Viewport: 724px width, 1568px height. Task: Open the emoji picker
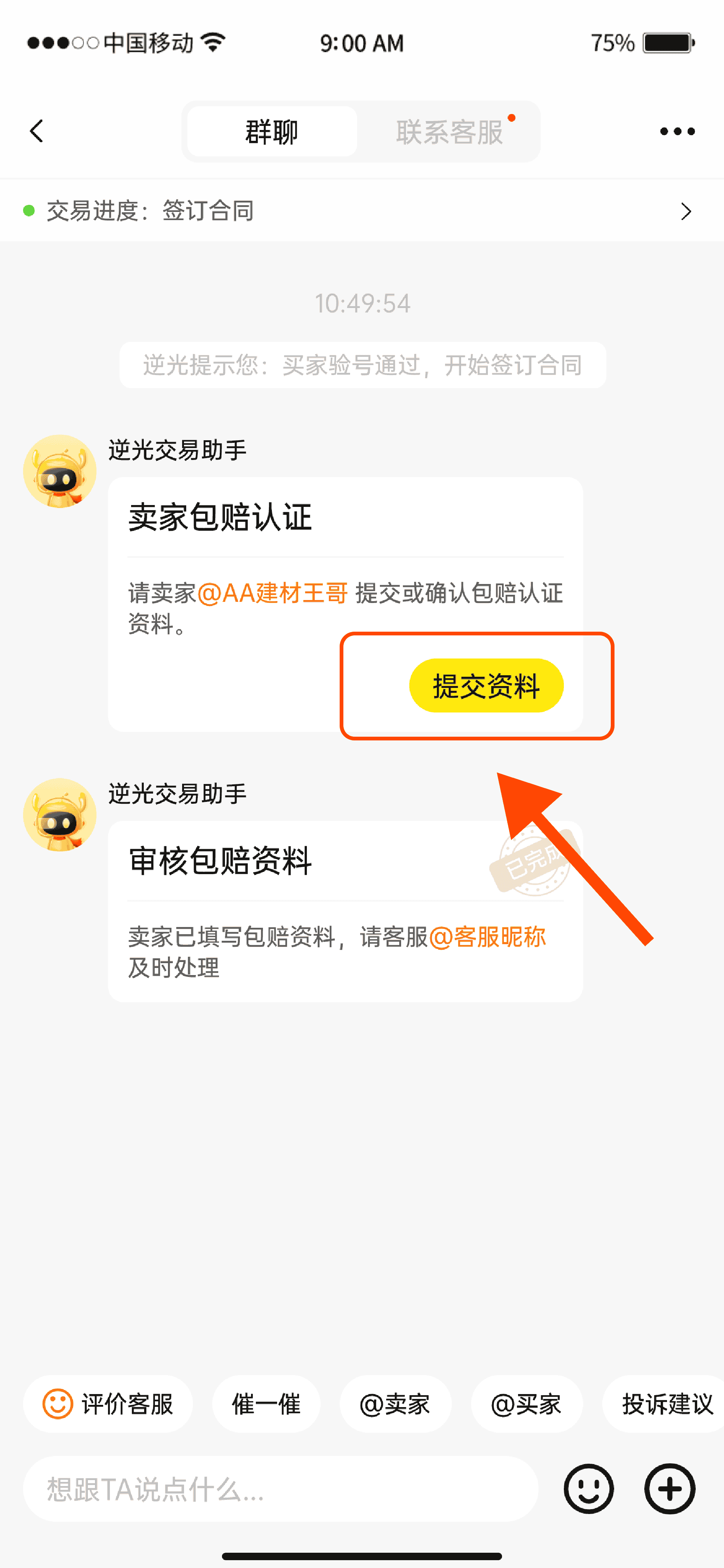coord(588,1489)
